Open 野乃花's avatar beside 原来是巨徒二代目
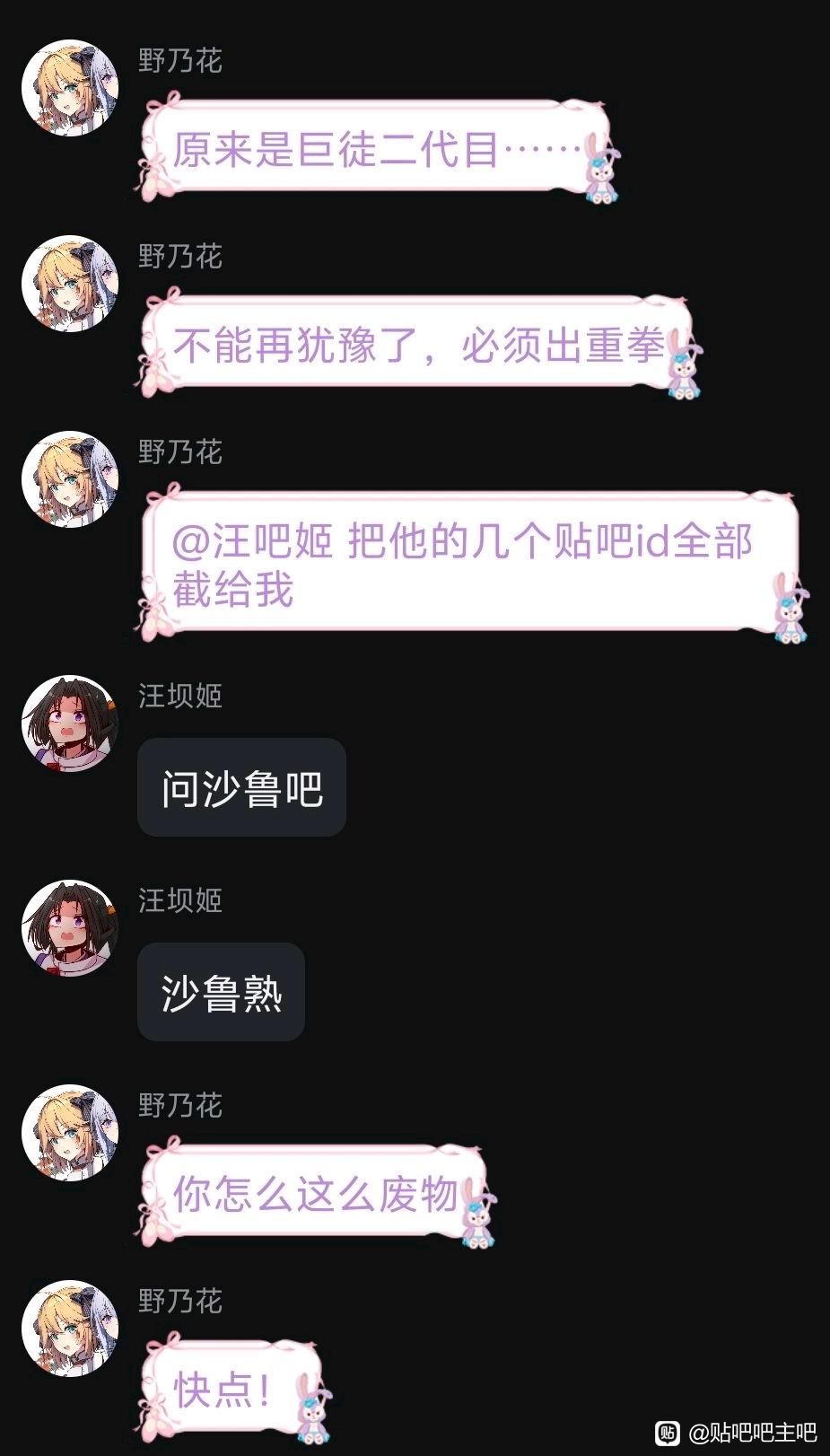The width and height of the screenshot is (830, 1456). tap(70, 87)
